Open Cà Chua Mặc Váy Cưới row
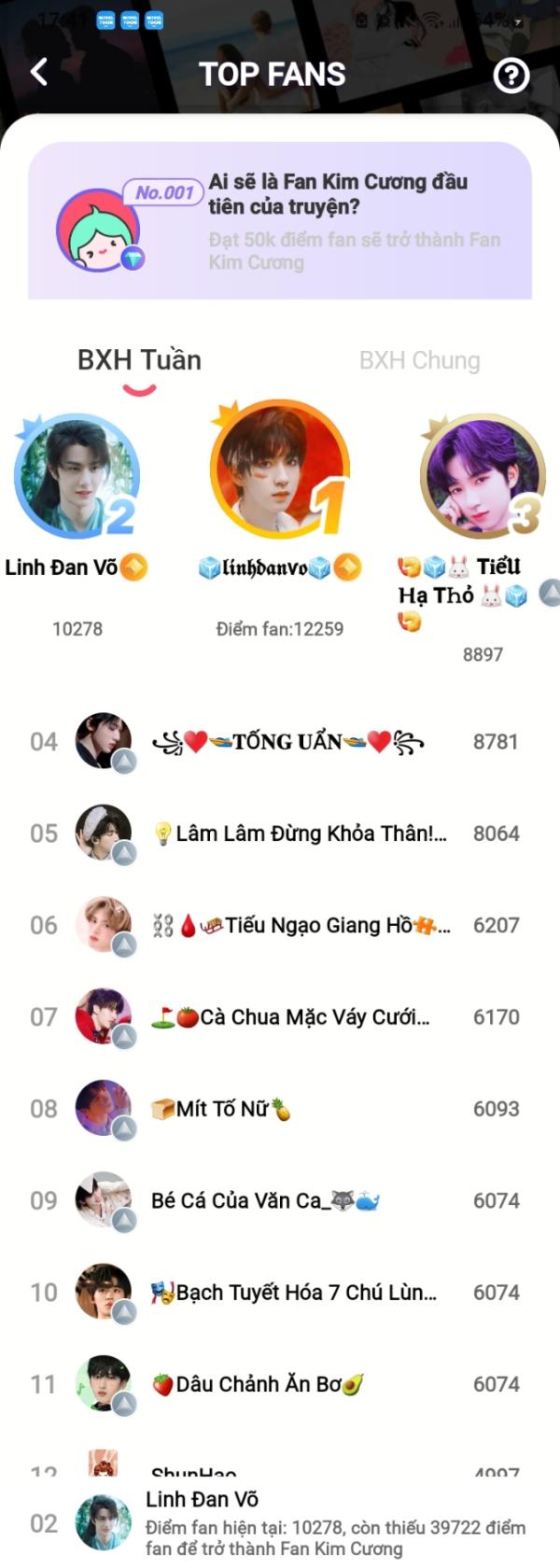 pos(280,1016)
